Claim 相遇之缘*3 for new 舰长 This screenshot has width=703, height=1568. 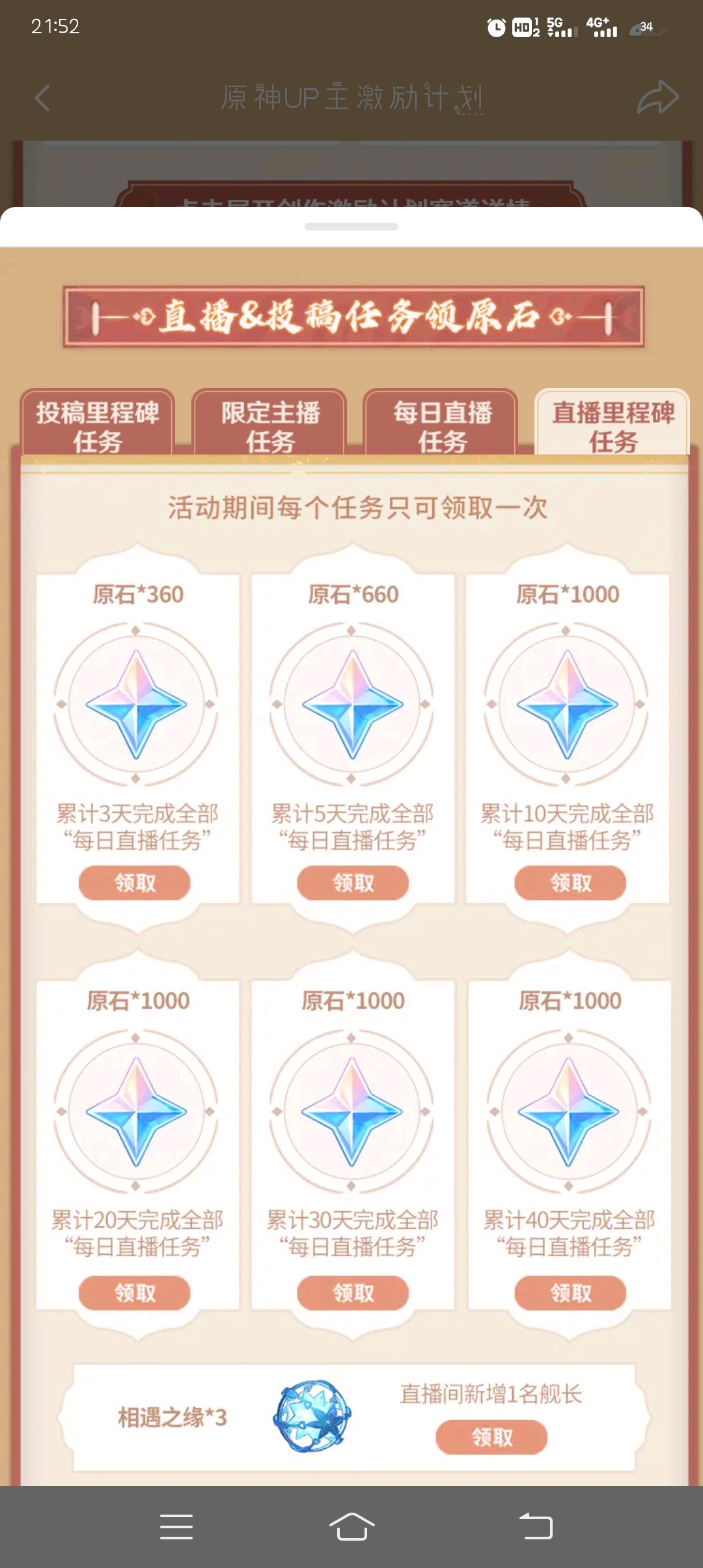pyautogui.click(x=491, y=1437)
